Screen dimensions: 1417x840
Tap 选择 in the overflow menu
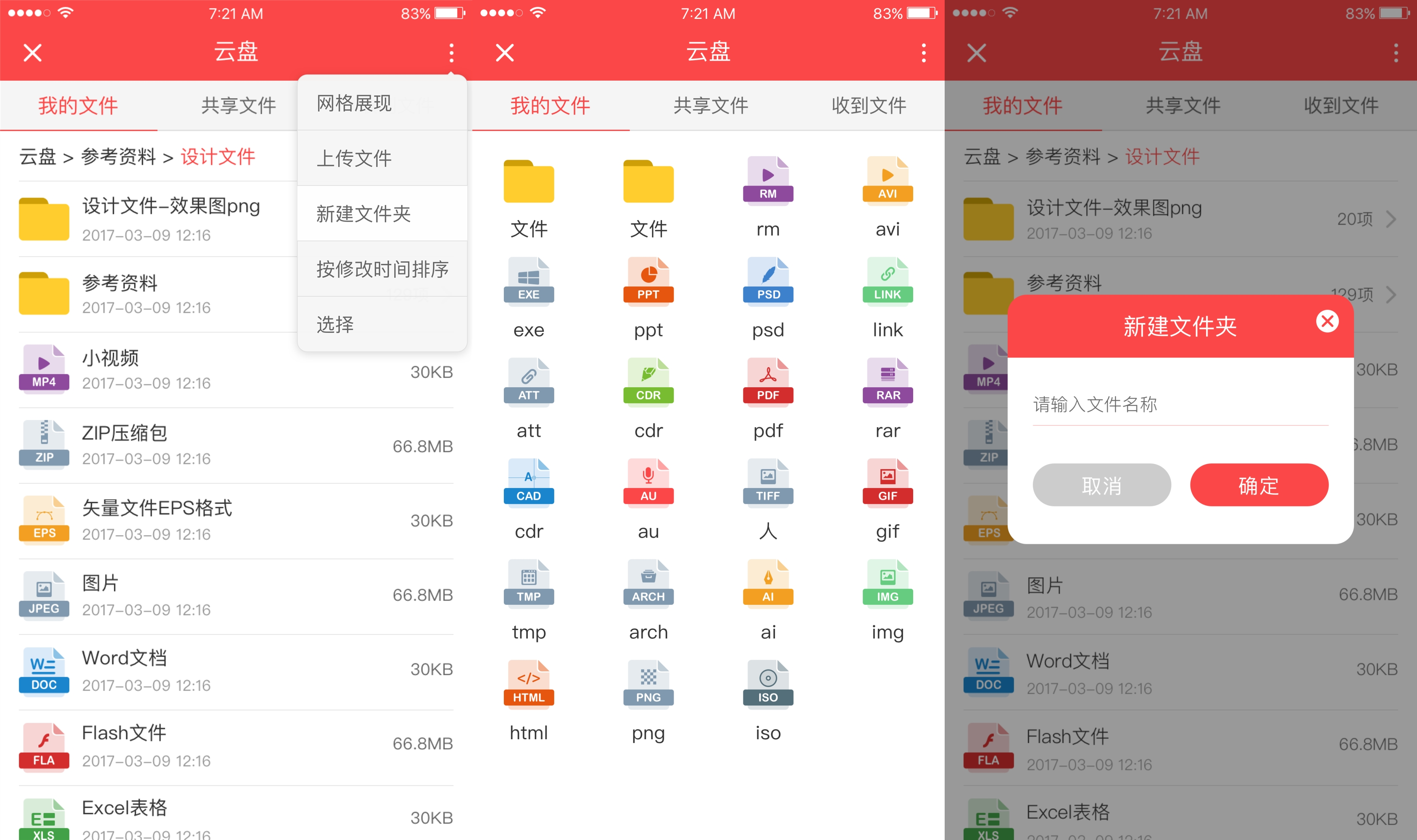[382, 324]
